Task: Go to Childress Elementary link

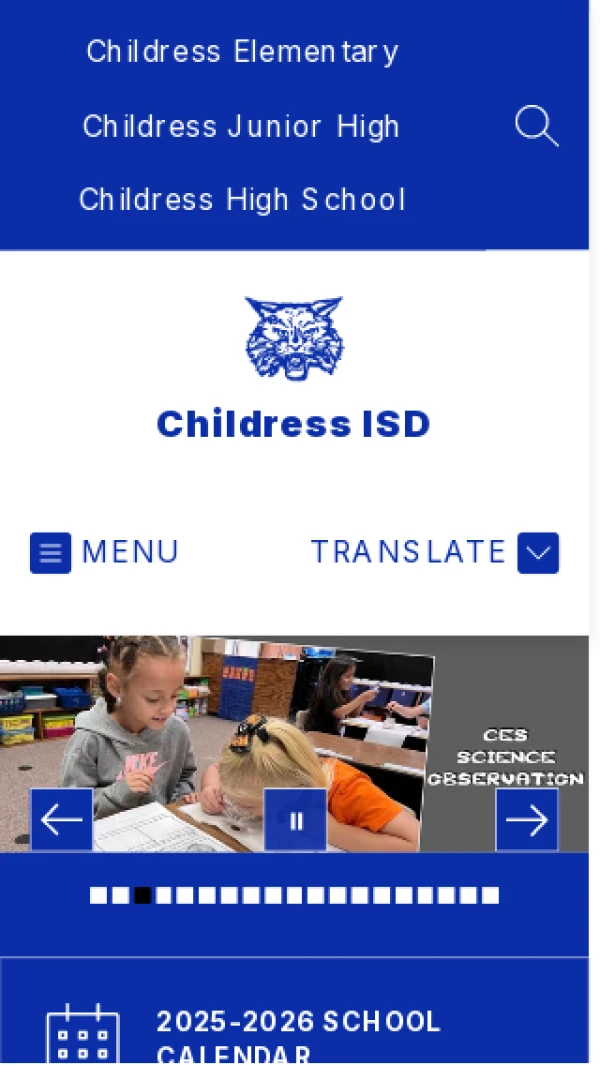Action: (243, 51)
